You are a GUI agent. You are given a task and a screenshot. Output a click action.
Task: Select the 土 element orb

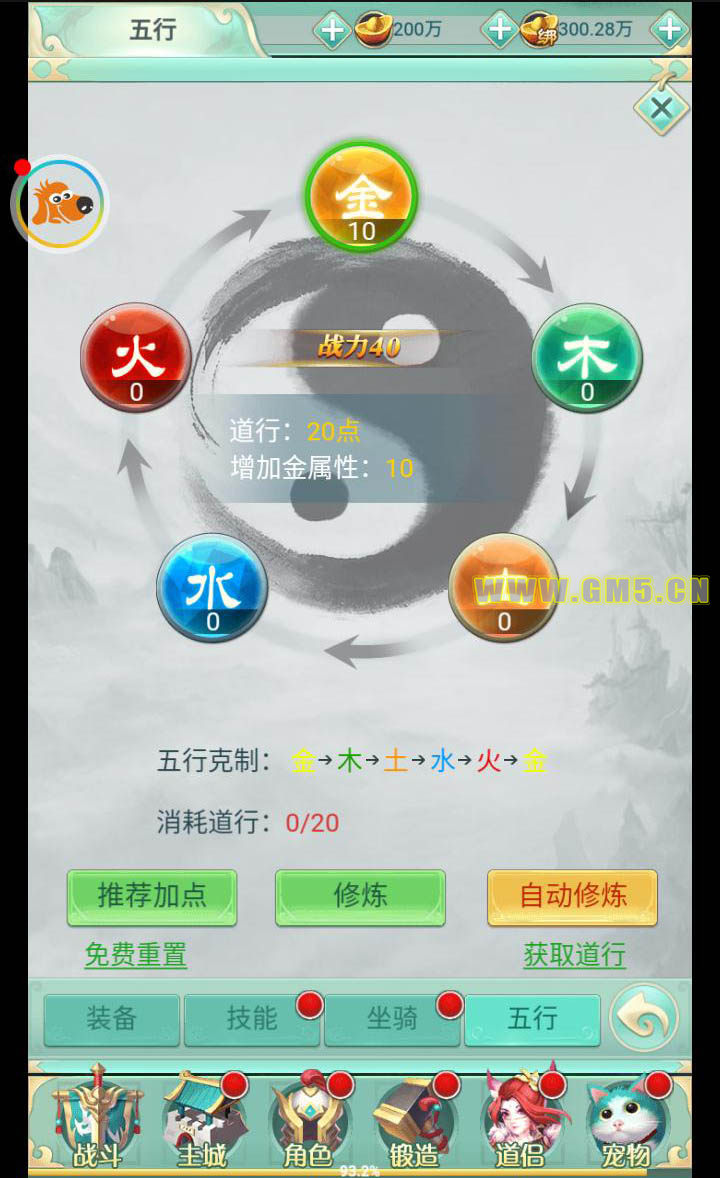point(503,588)
